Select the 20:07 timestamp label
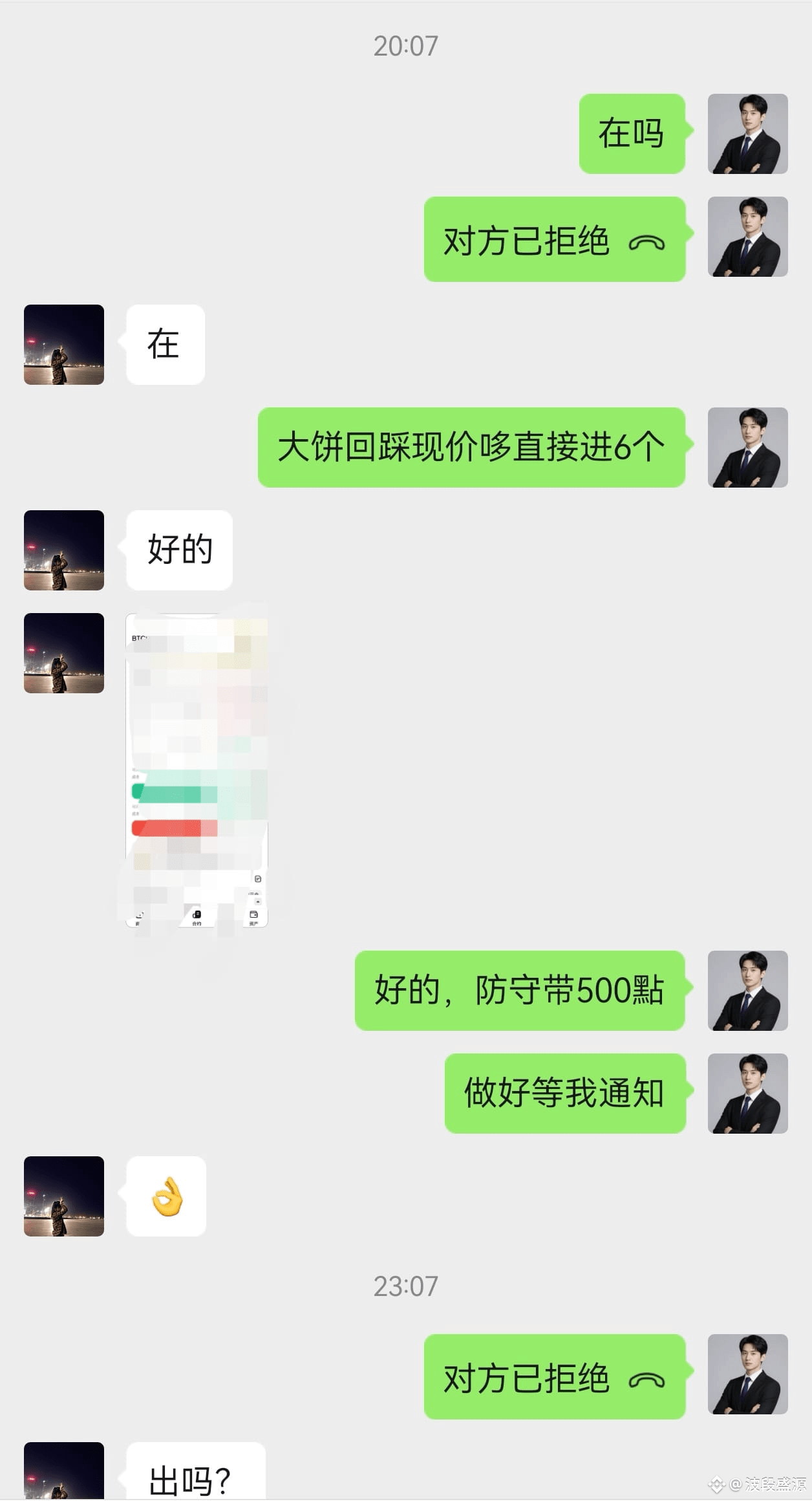This screenshot has height=1501, width=812. pos(406,45)
